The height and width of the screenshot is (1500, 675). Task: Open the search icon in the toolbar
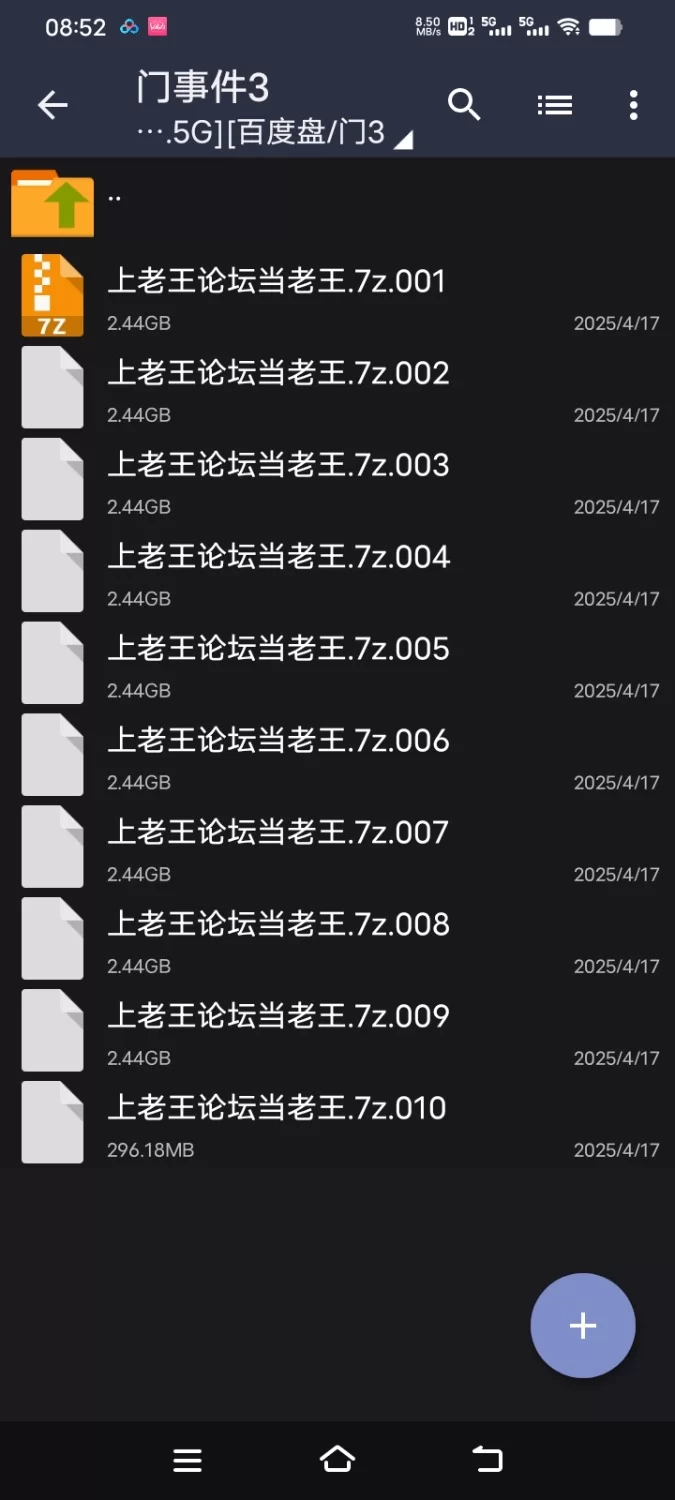coord(464,104)
